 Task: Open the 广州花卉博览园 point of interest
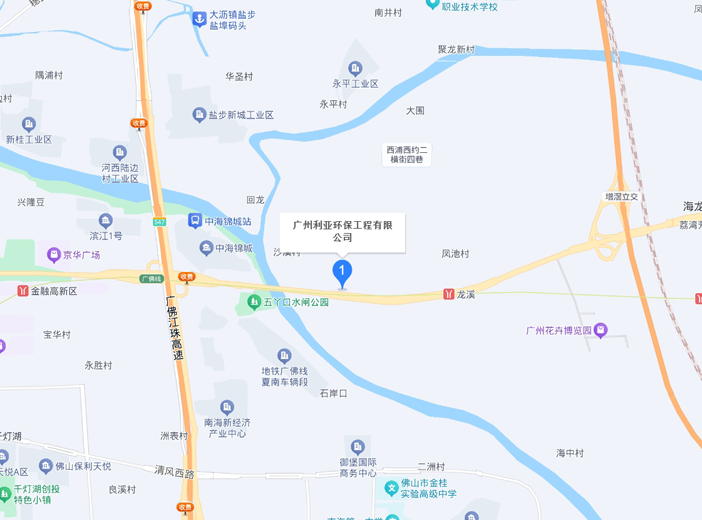[601, 330]
